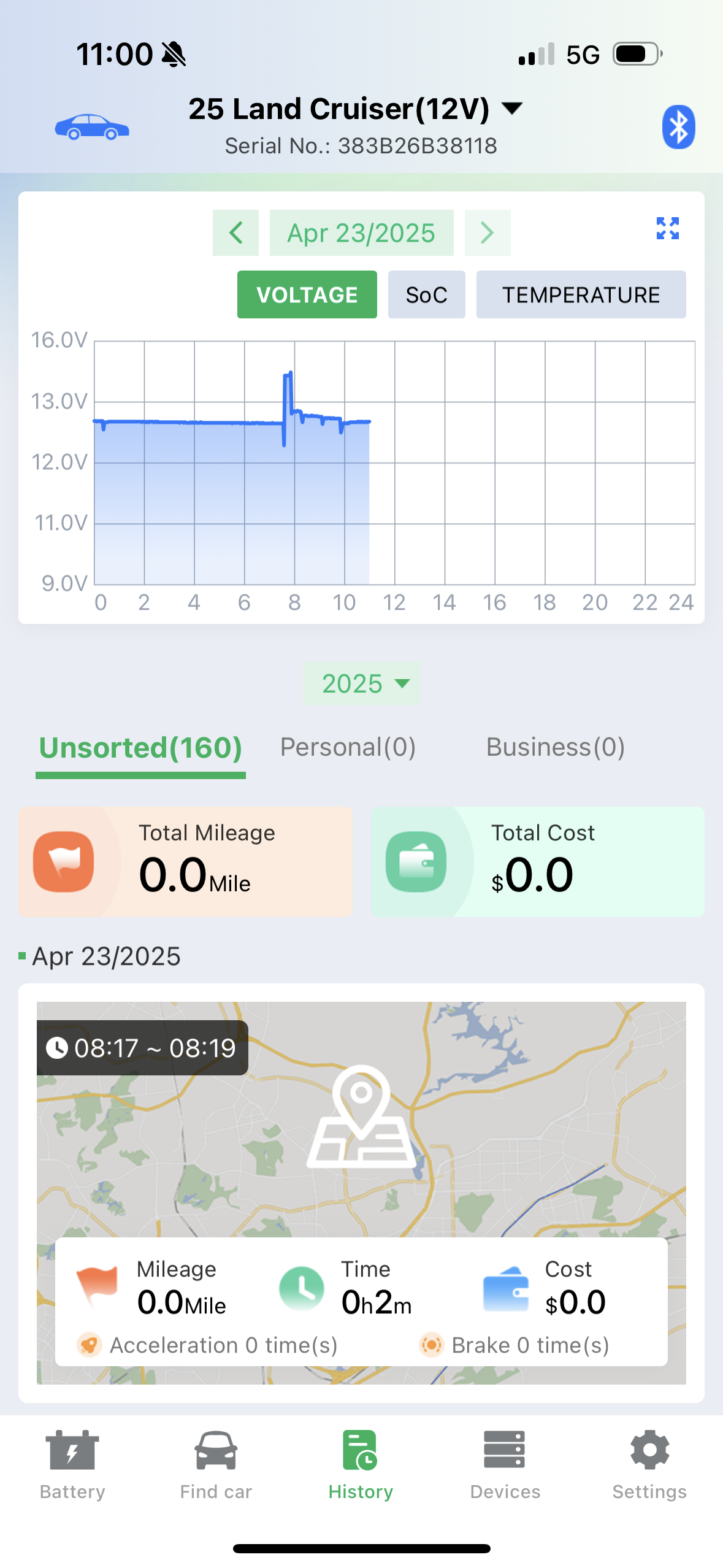The image size is (723, 1568).
Task: Expand the chart to fullscreen
Action: (x=668, y=228)
